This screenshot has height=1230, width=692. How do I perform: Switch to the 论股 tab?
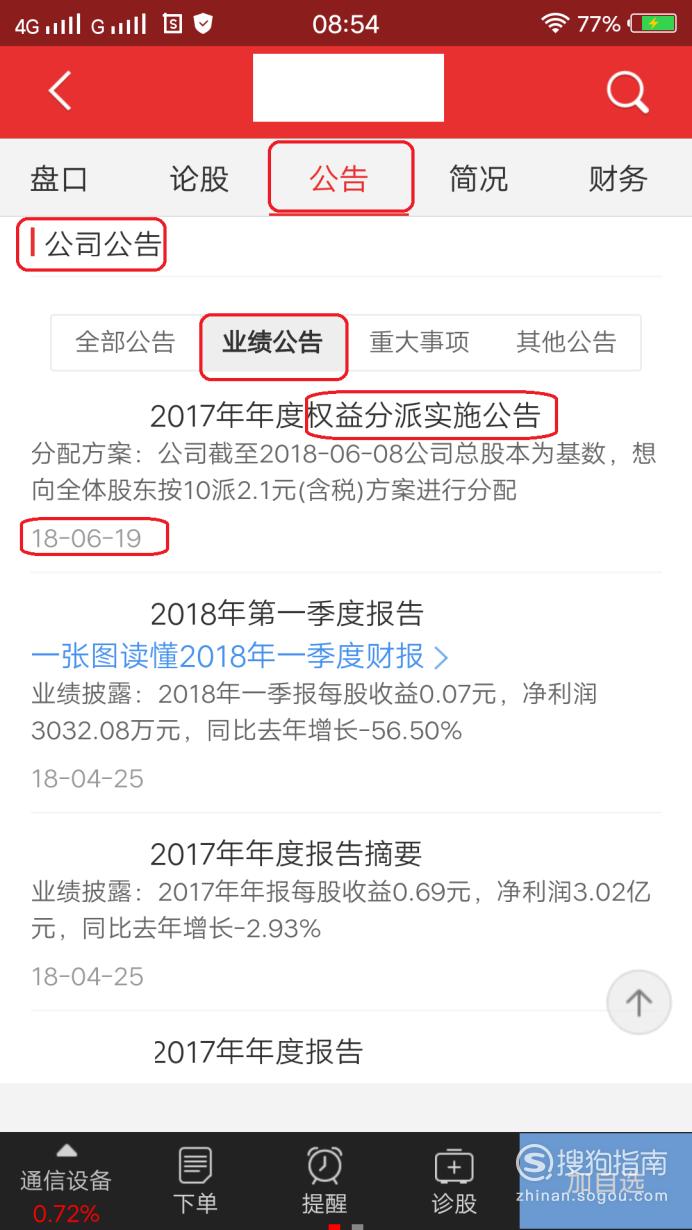click(199, 179)
